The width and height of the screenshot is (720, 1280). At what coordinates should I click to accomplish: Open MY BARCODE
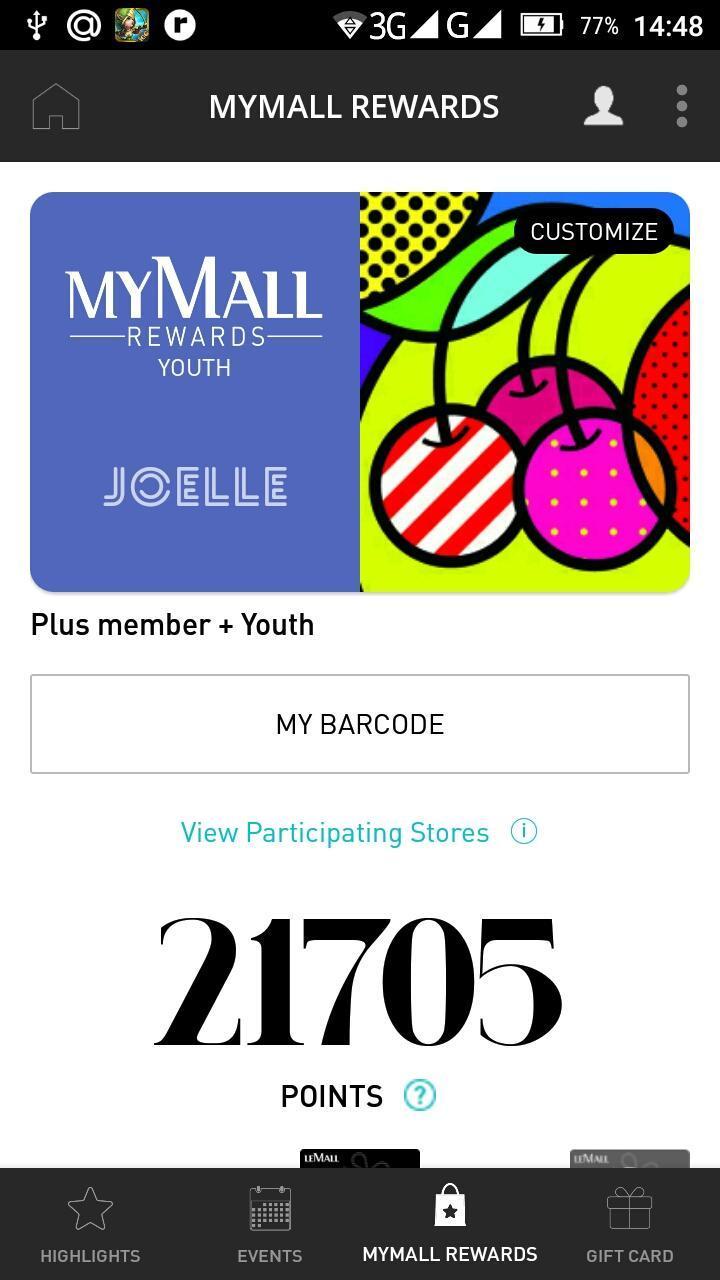pyautogui.click(x=360, y=724)
